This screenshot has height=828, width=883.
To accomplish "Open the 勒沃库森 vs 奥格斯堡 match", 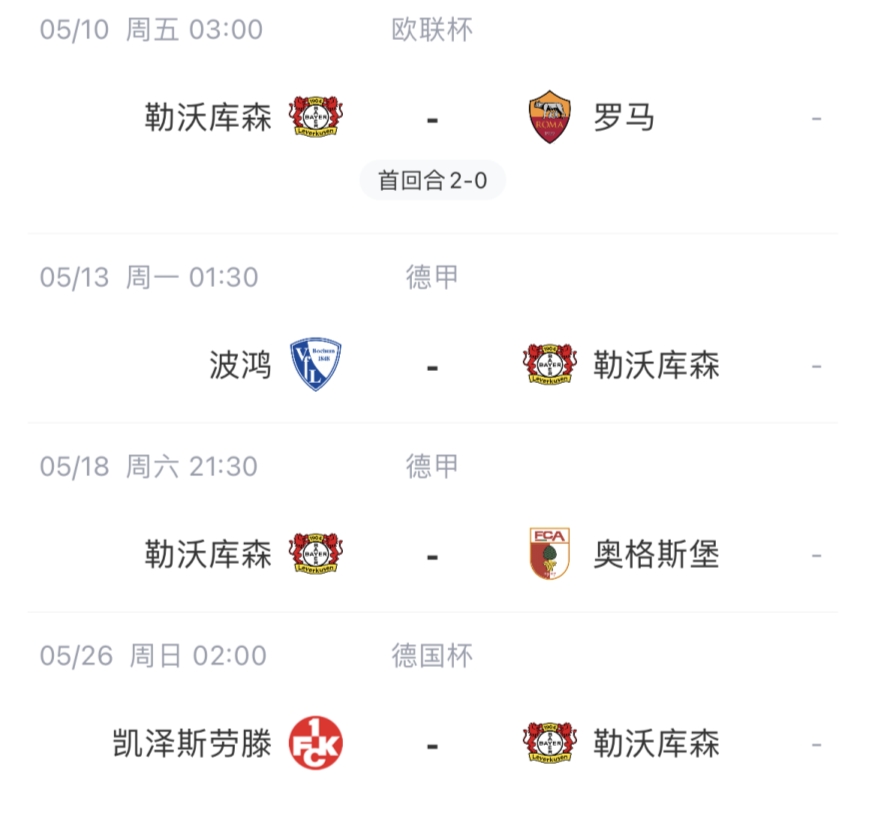I will point(432,554).
